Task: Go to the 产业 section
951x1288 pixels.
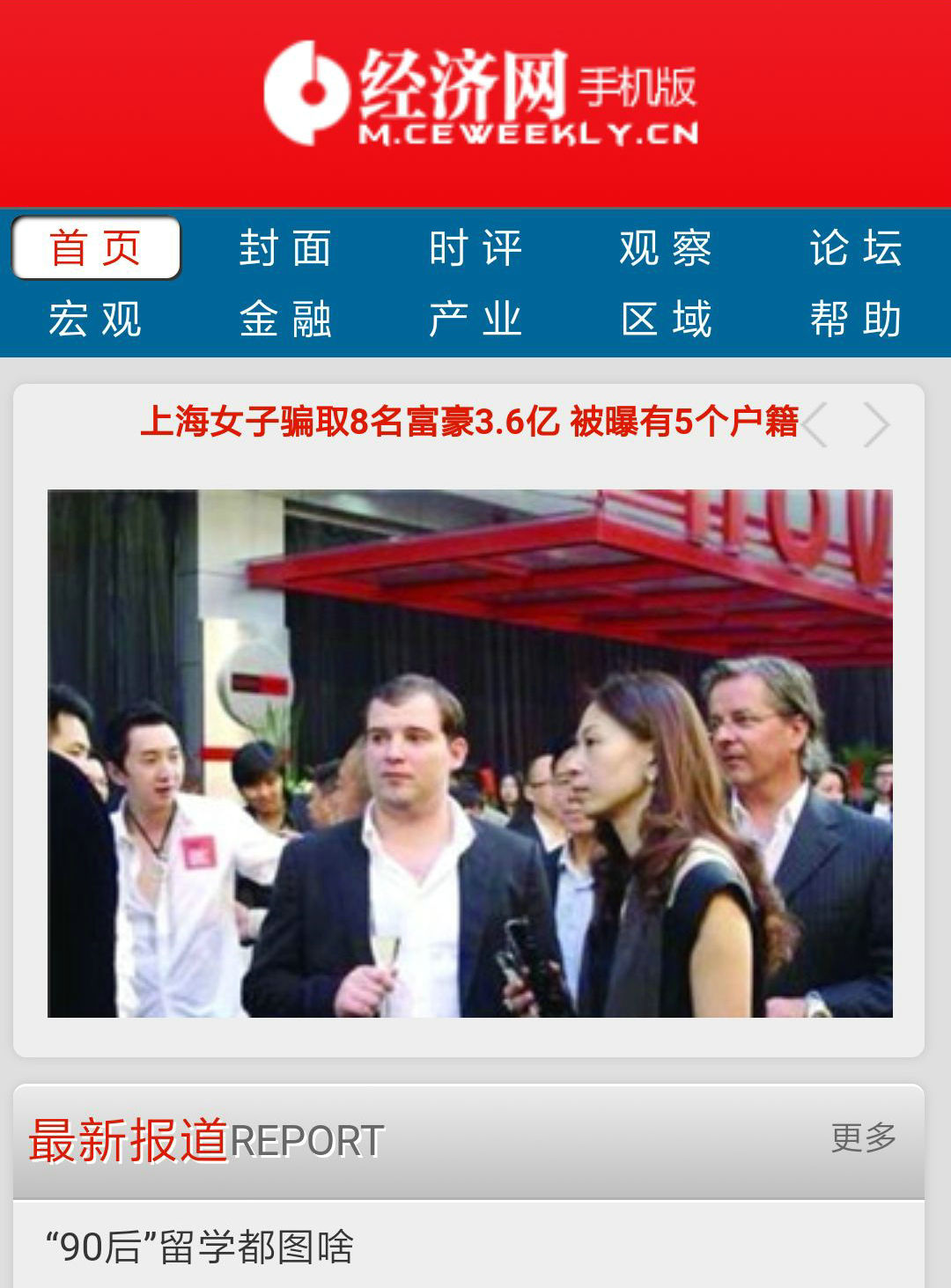Action: 475,319
